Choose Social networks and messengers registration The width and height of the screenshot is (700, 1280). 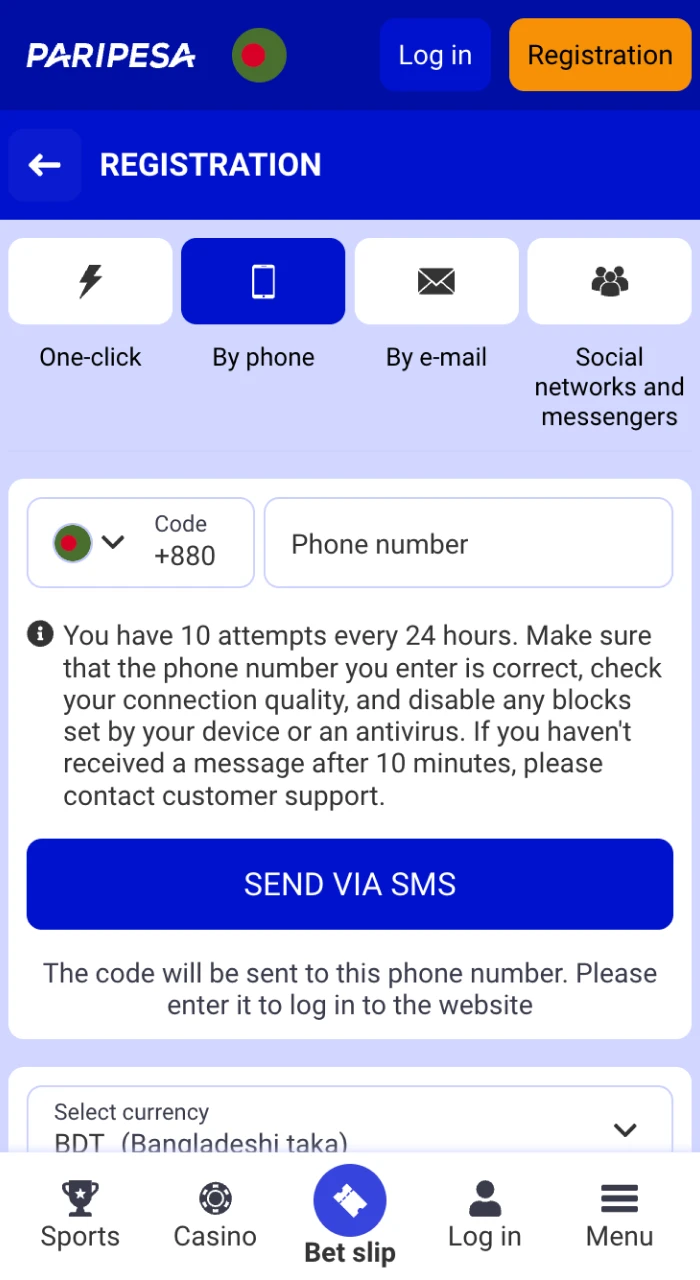pos(609,282)
